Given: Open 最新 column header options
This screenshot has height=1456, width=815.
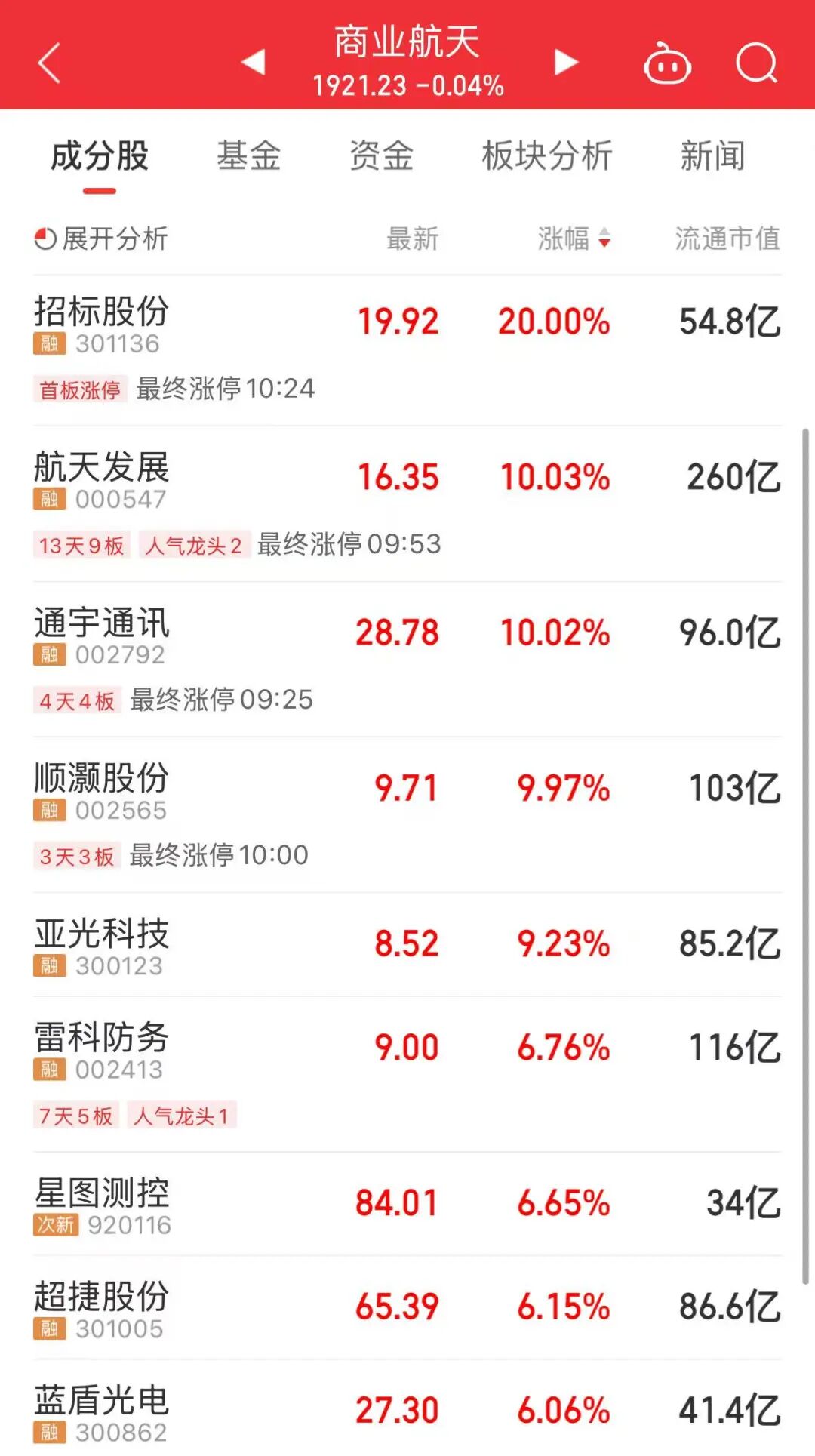Looking at the screenshot, I should (x=411, y=239).
